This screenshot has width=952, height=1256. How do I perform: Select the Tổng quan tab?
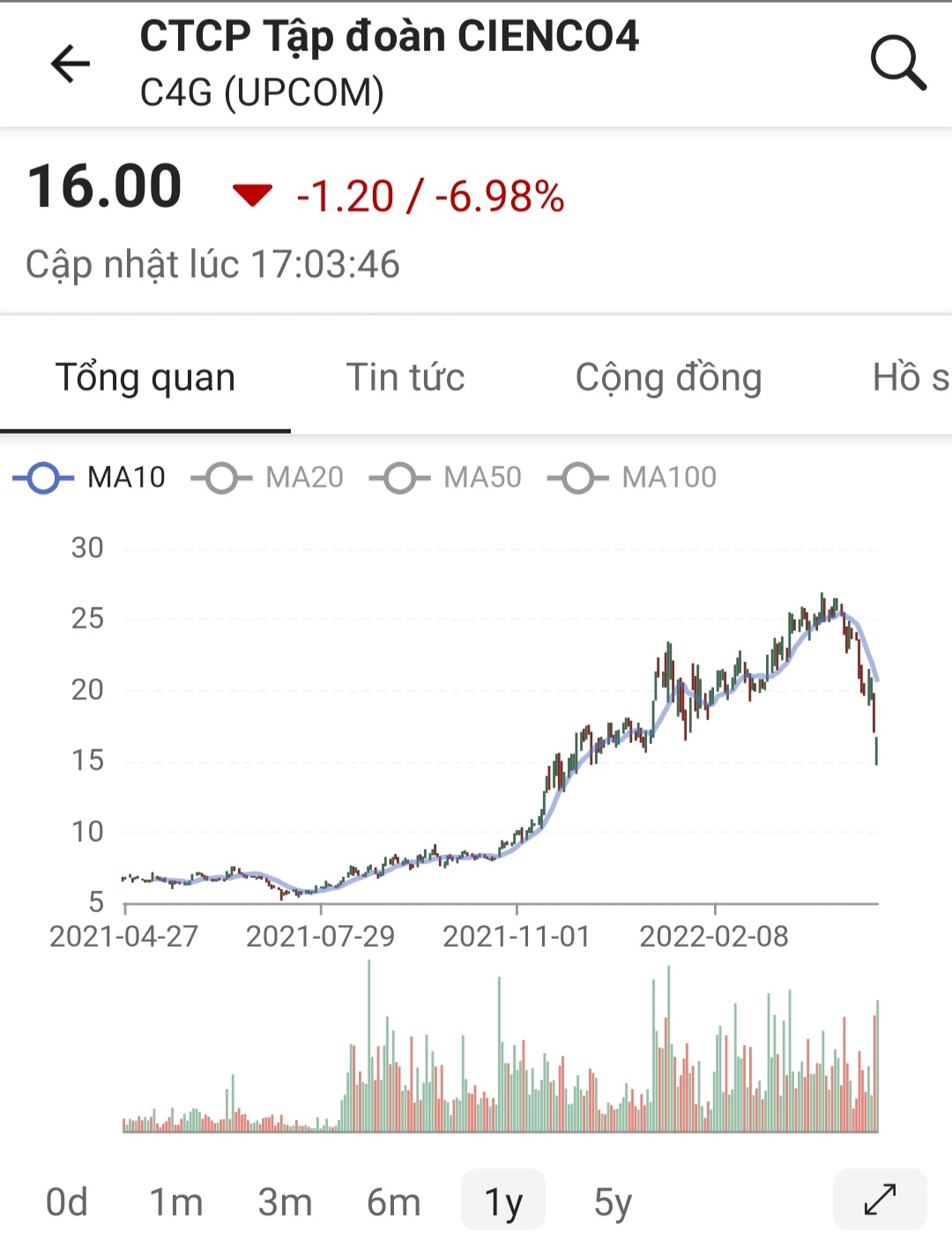pyautogui.click(x=145, y=377)
